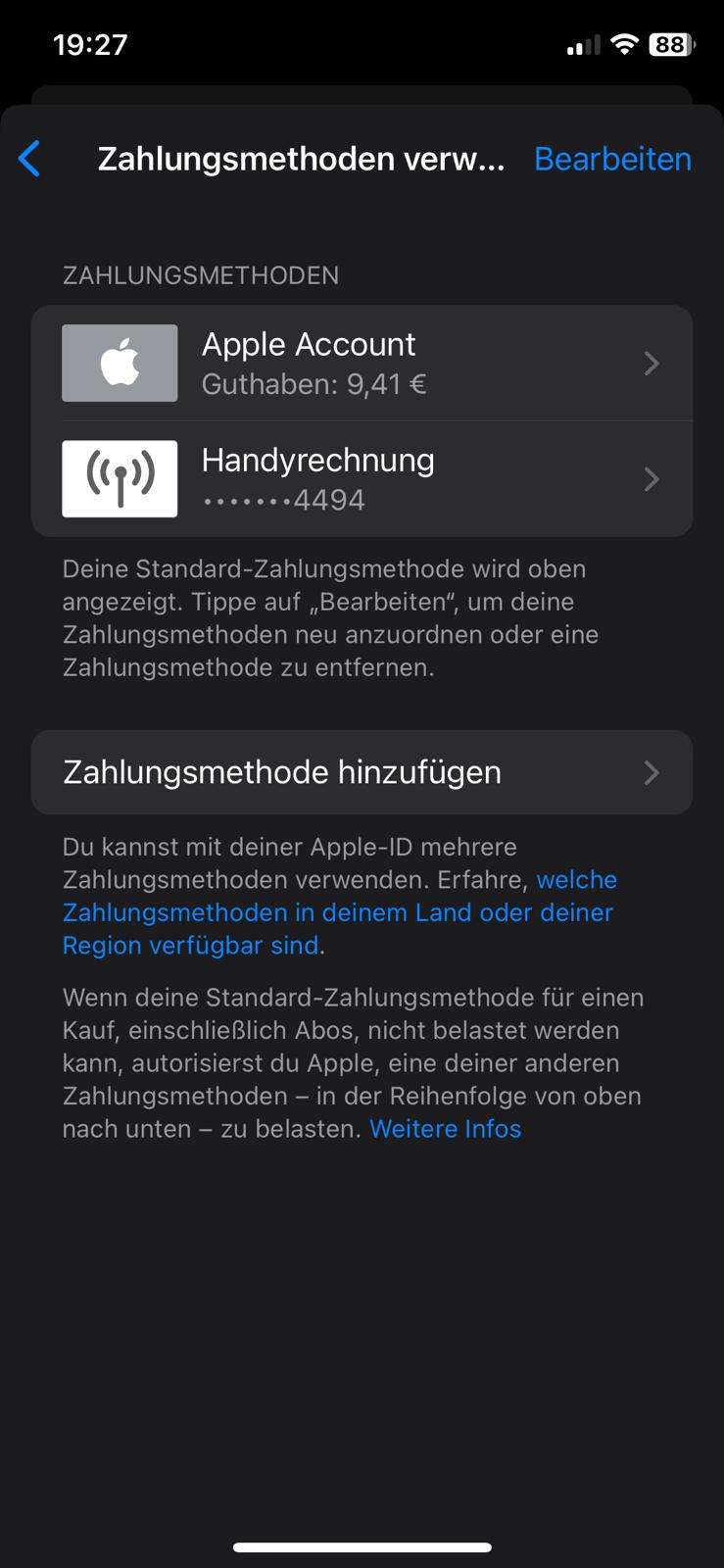The height and width of the screenshot is (1568, 724).
Task: Open the Weitere Infos link
Action: (445, 1129)
